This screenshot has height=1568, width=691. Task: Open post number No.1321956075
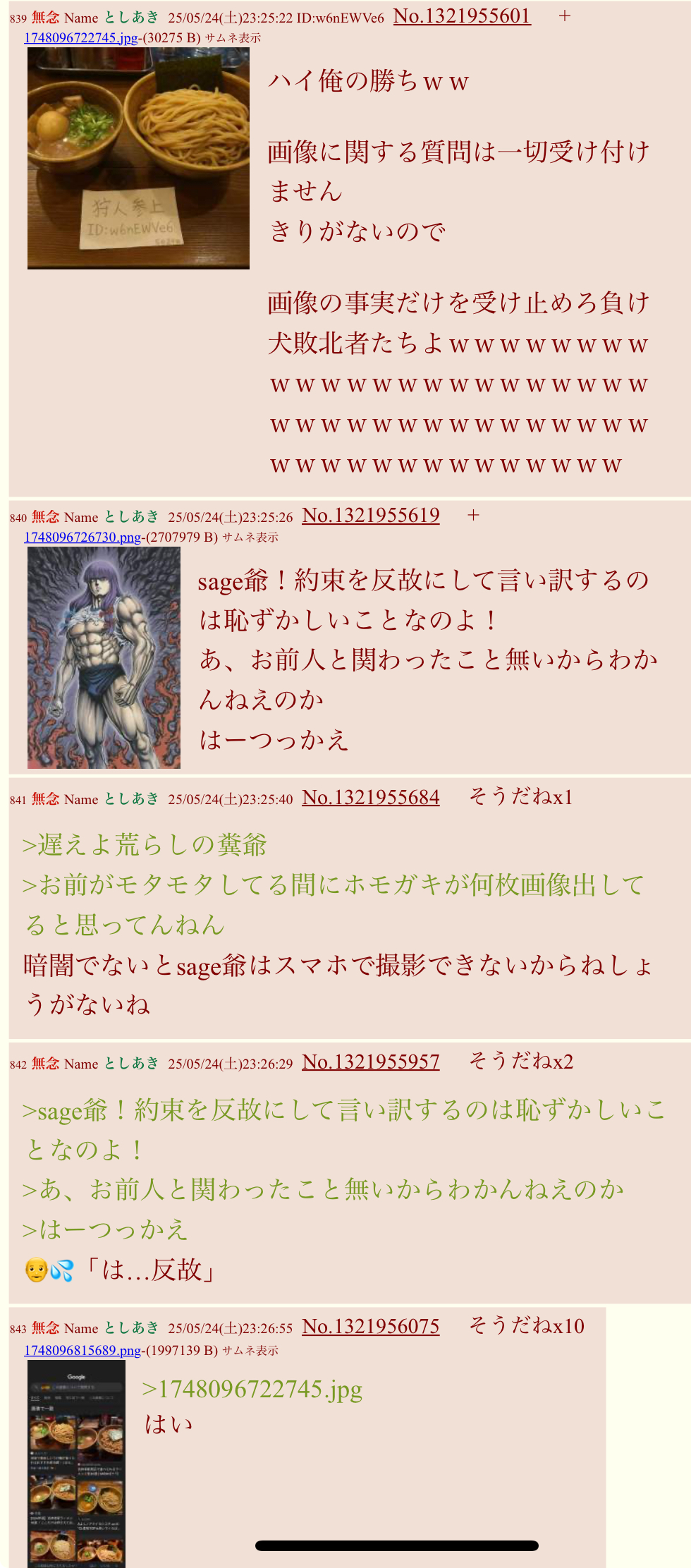370,1327
